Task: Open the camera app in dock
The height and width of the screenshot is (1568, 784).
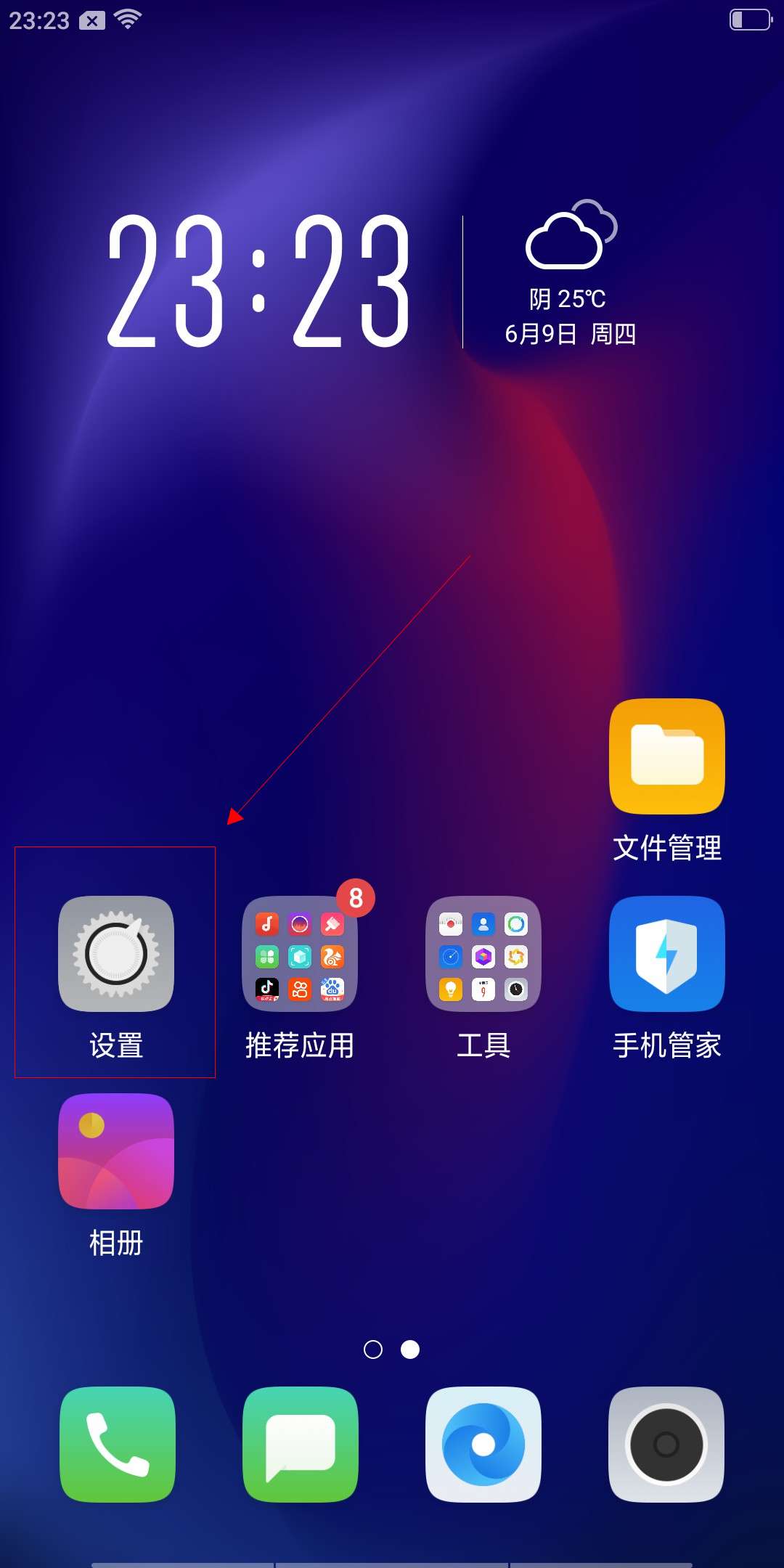Action: point(666,1445)
